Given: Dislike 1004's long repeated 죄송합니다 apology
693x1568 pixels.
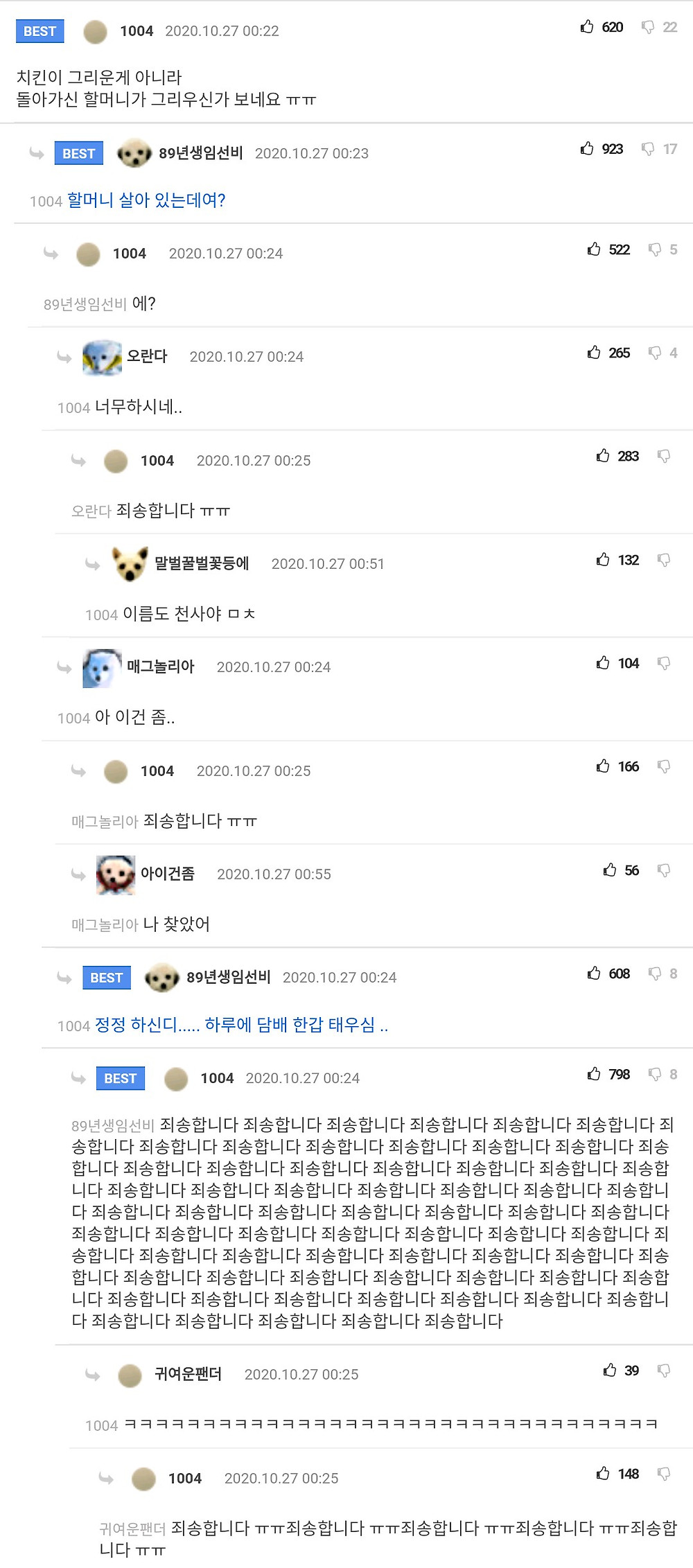Looking at the screenshot, I should pos(654,1074).
